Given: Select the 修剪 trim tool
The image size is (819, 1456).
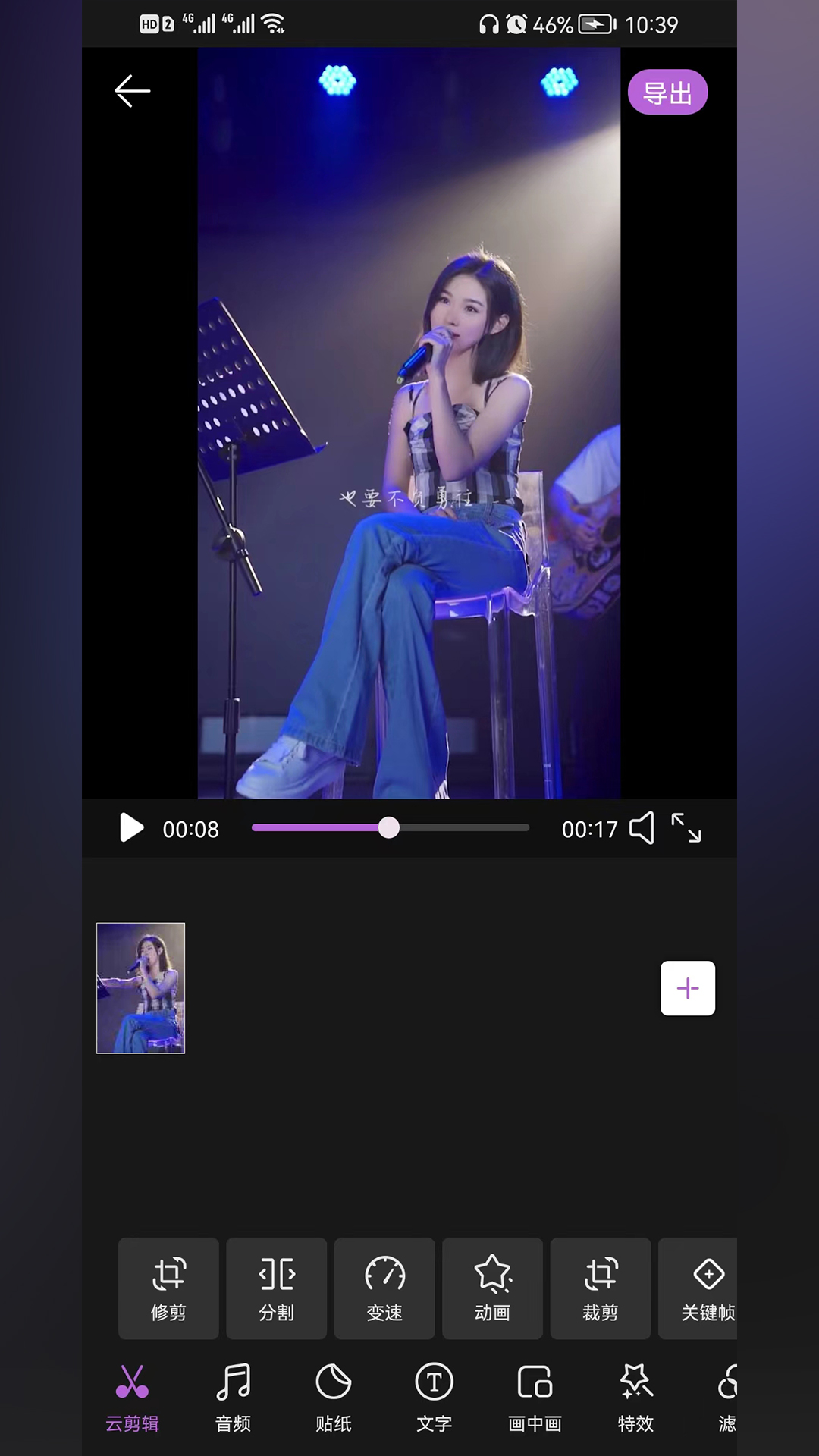Looking at the screenshot, I should (168, 1288).
